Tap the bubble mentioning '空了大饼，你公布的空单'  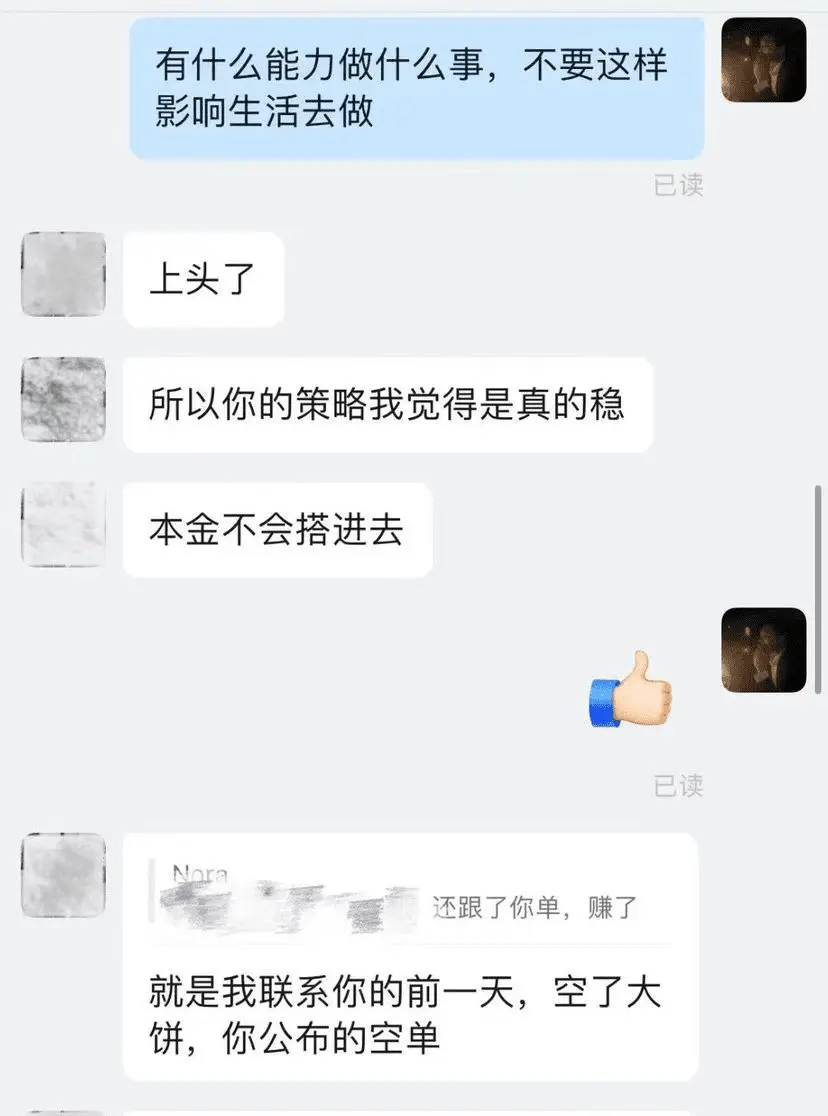(400, 1010)
